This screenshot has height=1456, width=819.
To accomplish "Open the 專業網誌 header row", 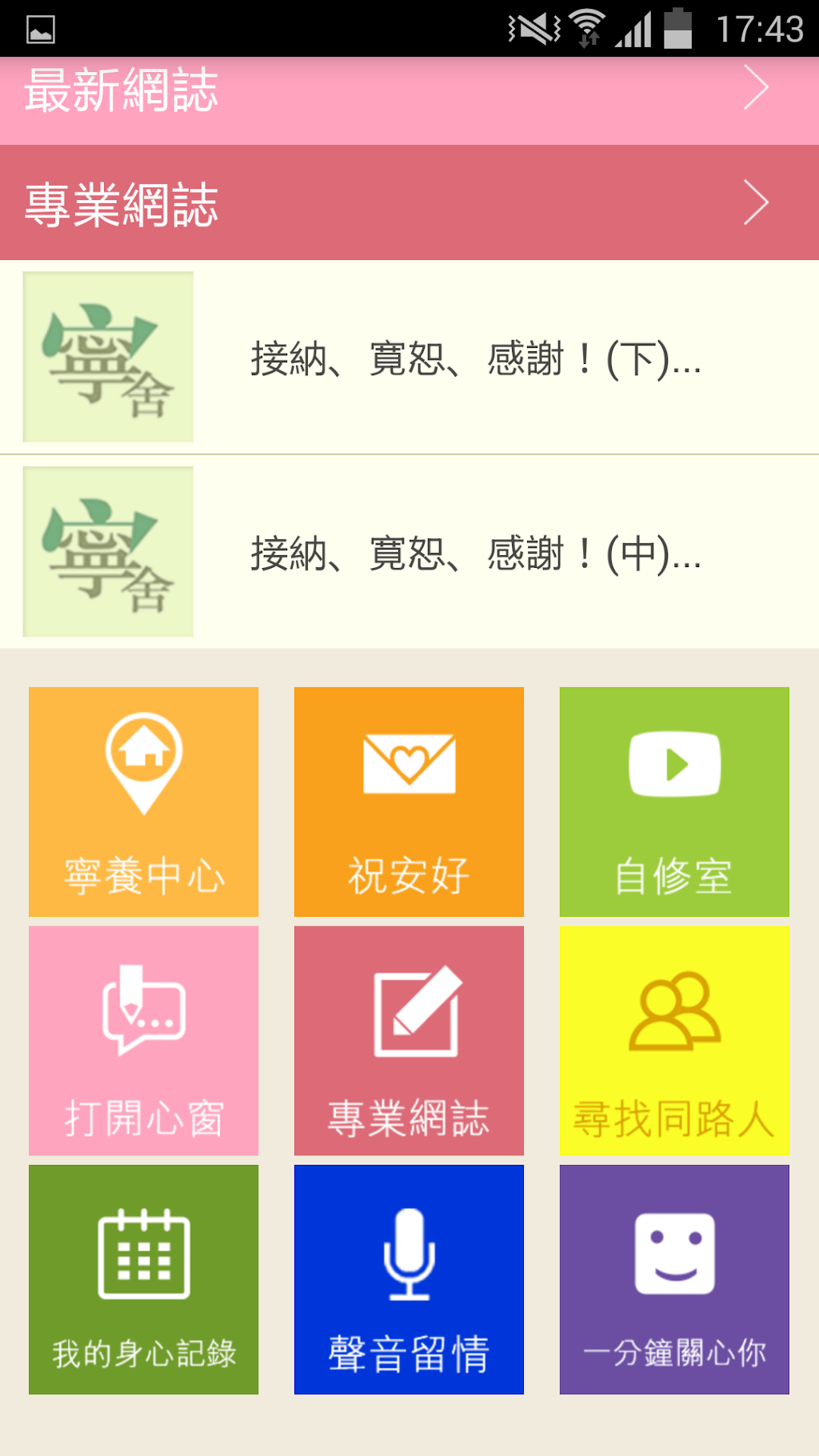I will 409,203.
